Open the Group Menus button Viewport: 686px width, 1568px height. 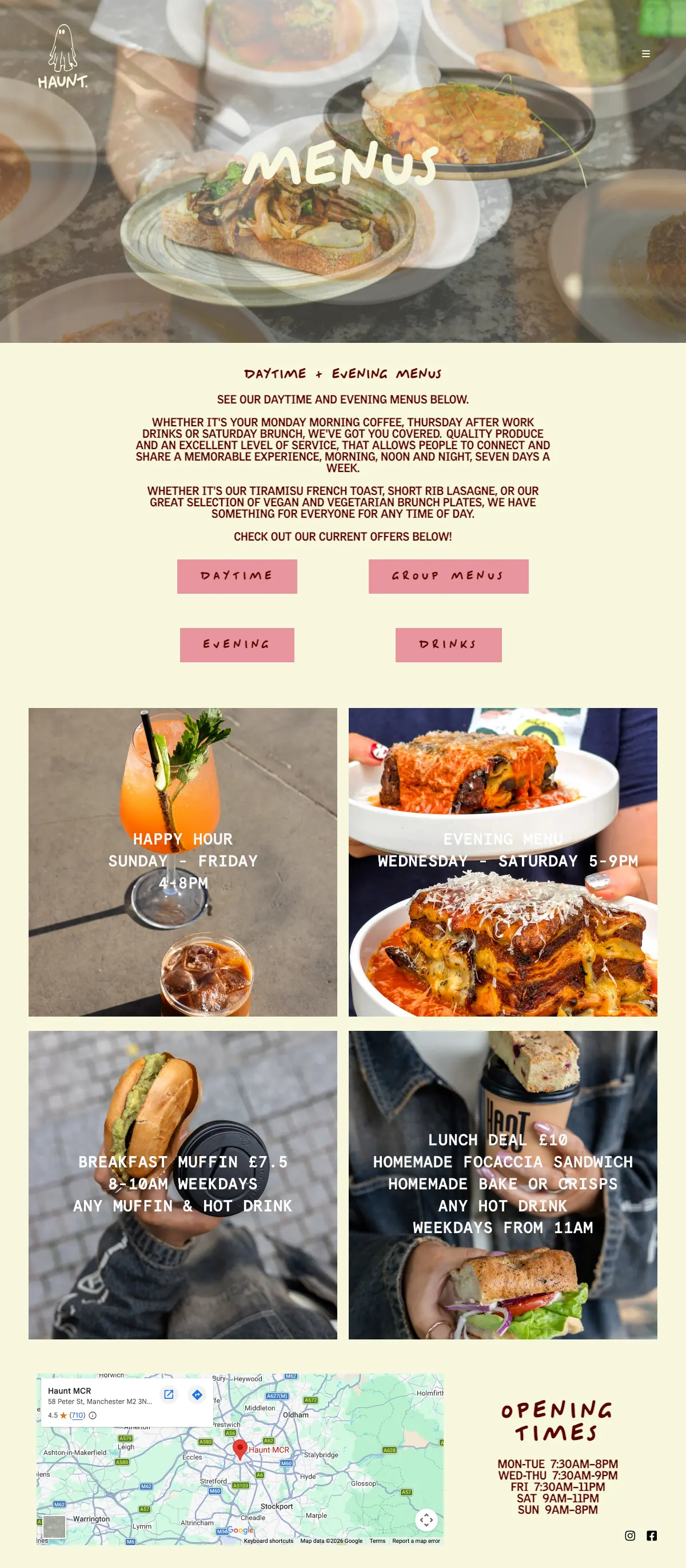pos(448,576)
